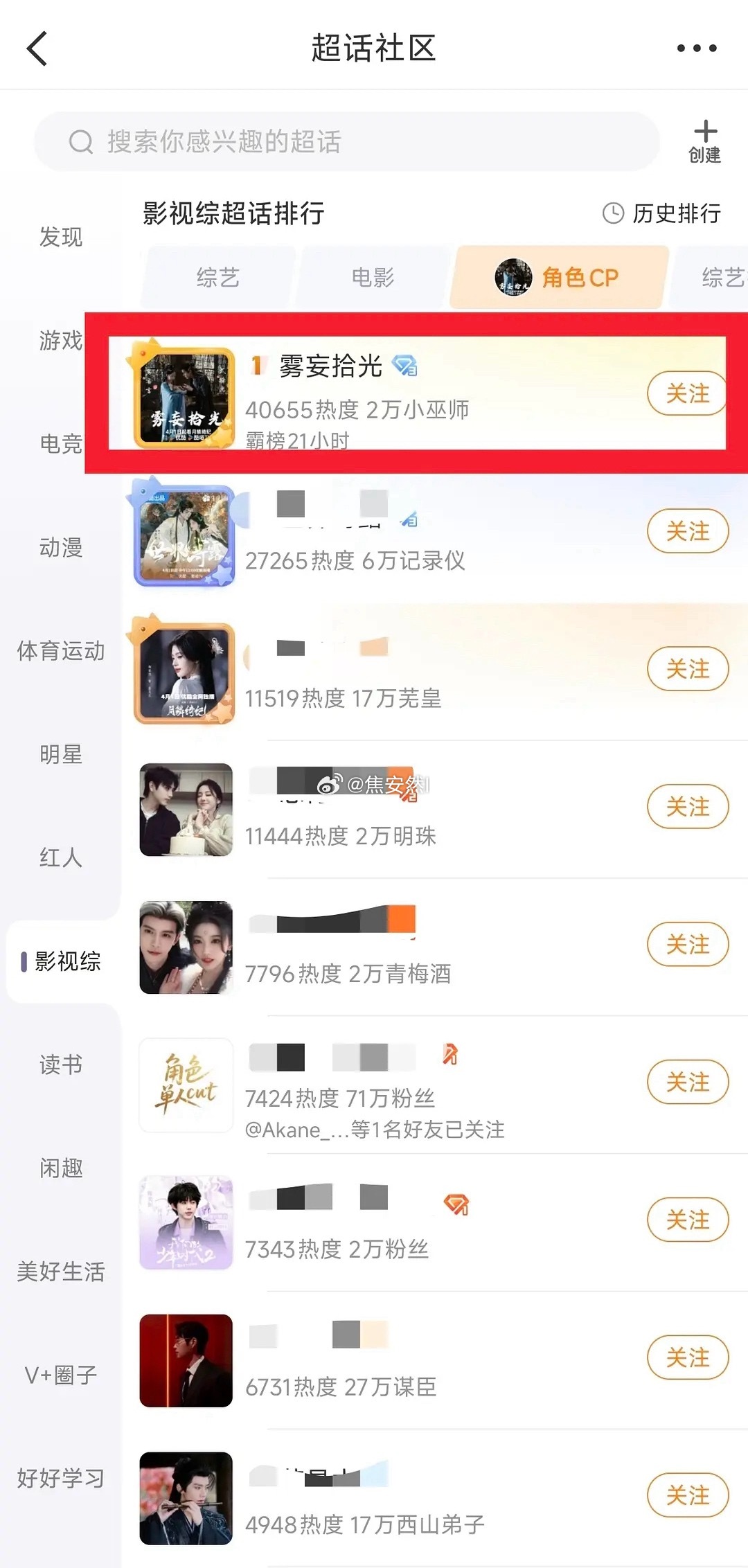The image size is (748, 1568).
Task: Open the 雾妄拾光 cover thumbnail
Action: (186, 395)
